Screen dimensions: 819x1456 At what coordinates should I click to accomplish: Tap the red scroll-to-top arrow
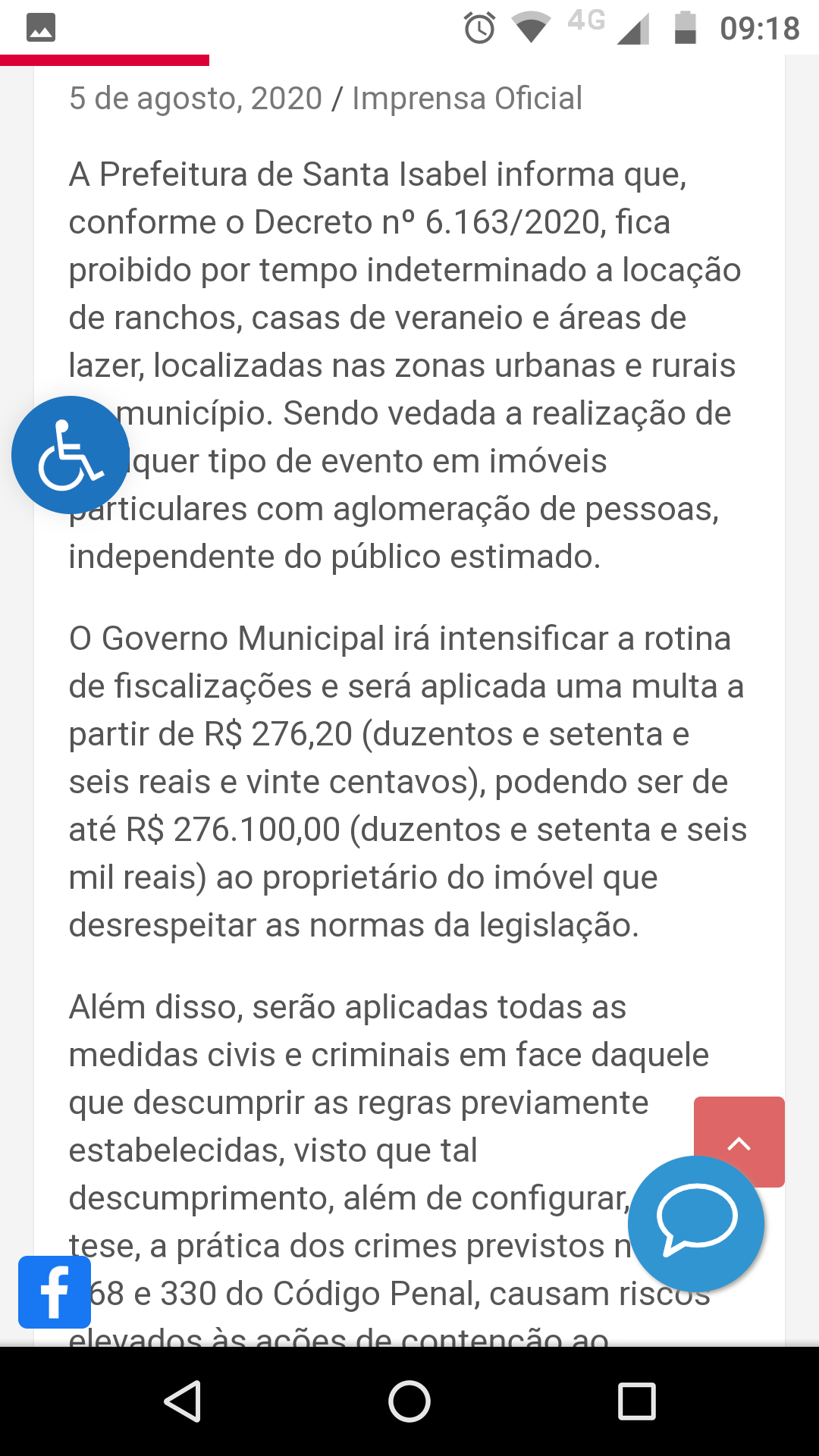click(739, 1128)
